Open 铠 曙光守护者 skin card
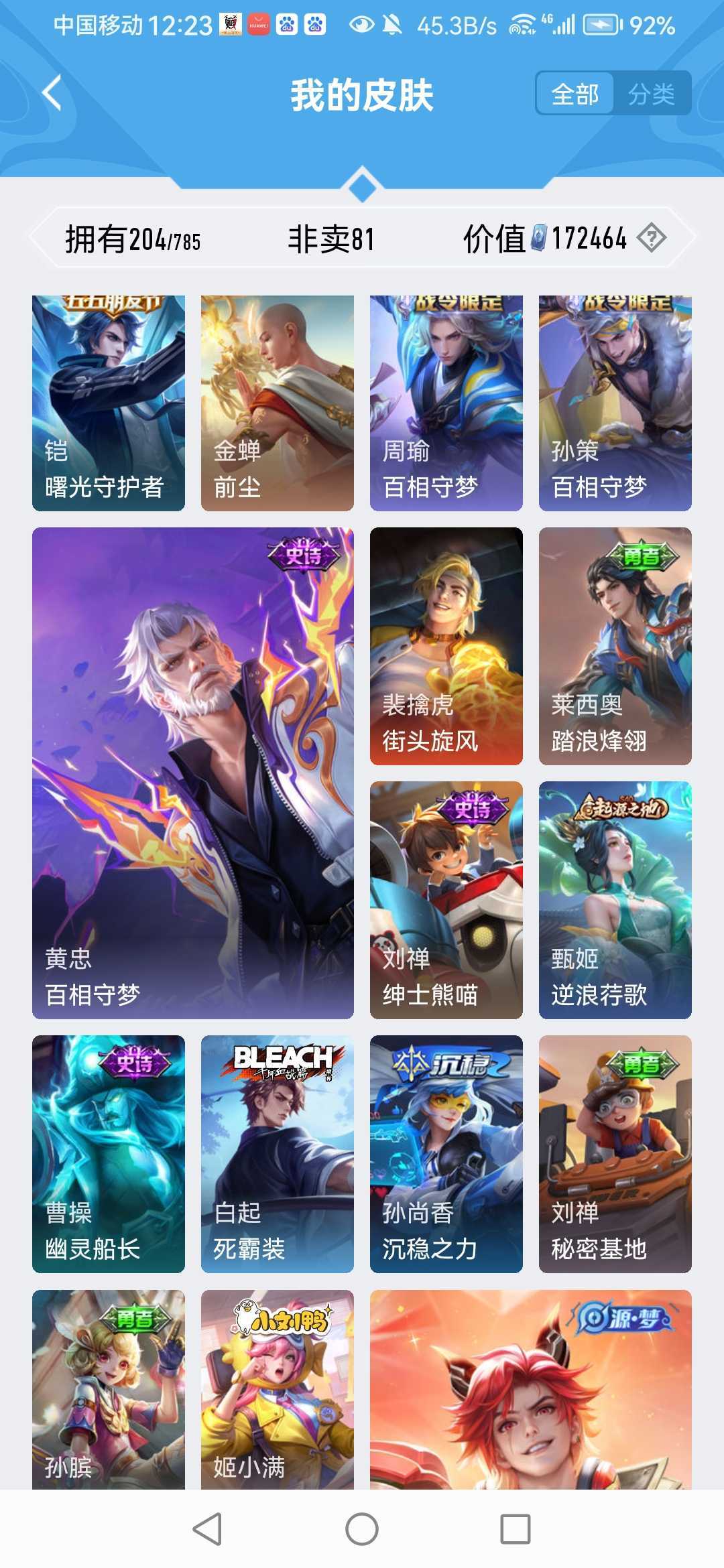Screen dimensions: 724x1568 (109, 403)
